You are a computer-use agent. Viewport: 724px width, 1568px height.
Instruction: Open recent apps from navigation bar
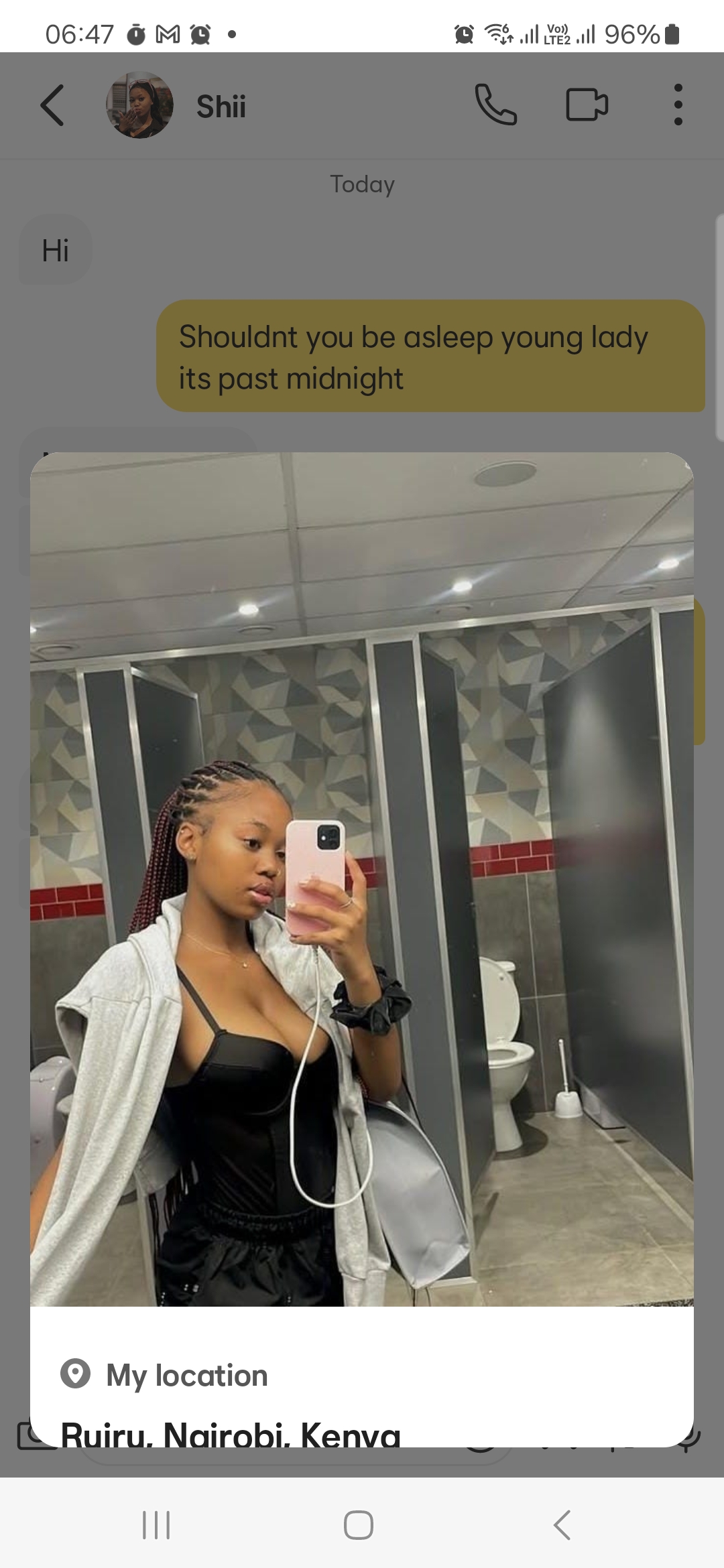pos(156,1524)
